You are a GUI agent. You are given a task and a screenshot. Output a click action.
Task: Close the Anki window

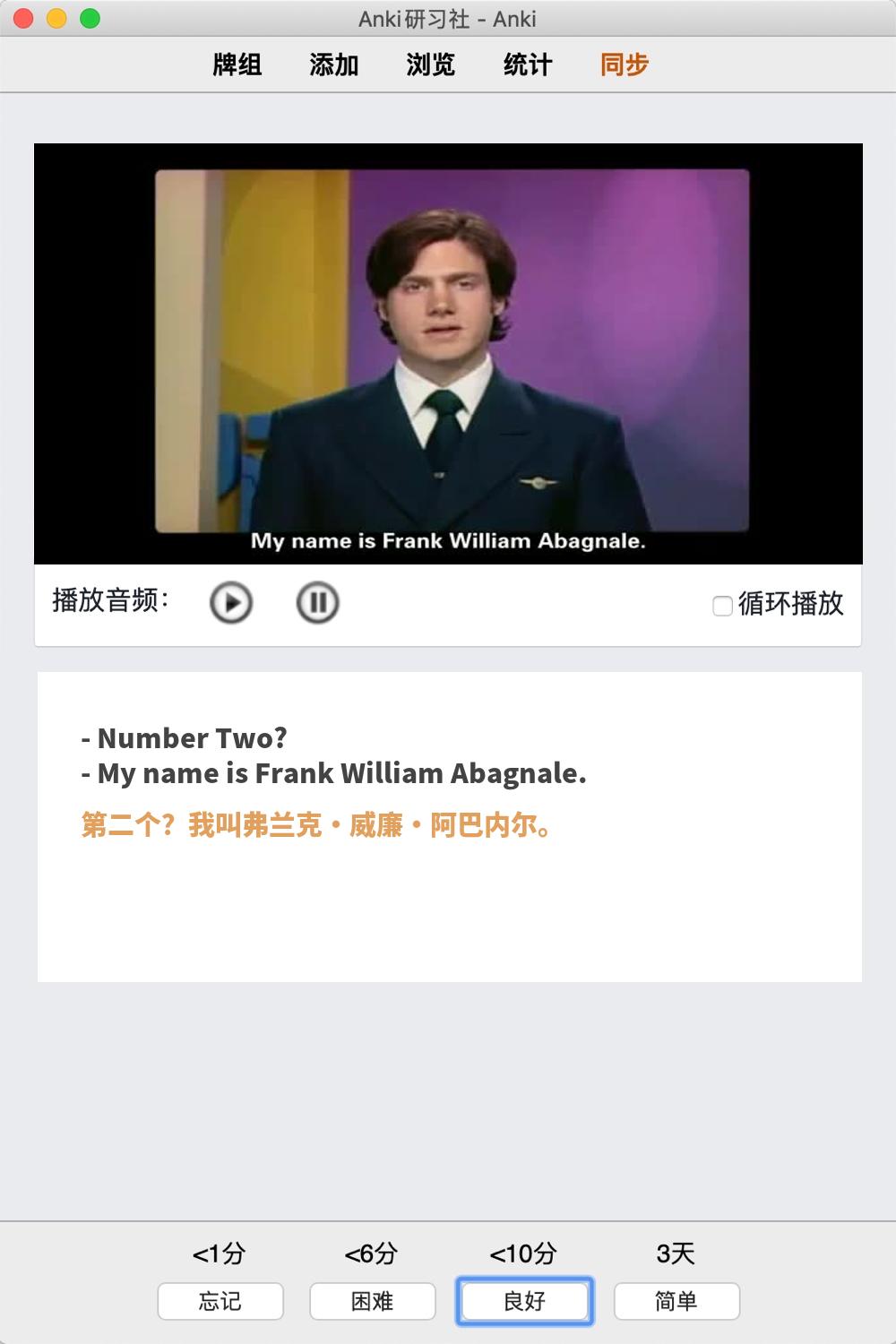coord(24,18)
